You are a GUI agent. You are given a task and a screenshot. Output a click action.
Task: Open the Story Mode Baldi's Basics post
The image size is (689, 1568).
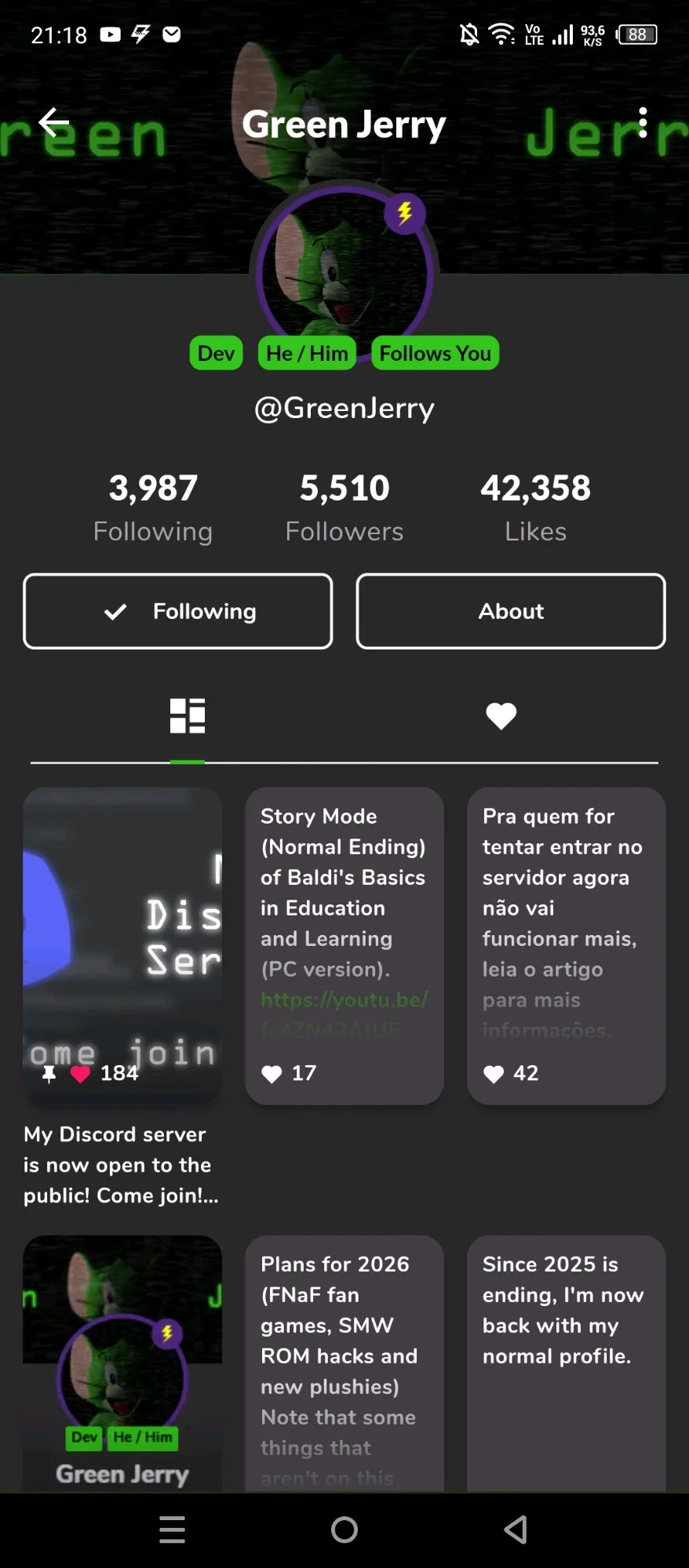[344, 946]
